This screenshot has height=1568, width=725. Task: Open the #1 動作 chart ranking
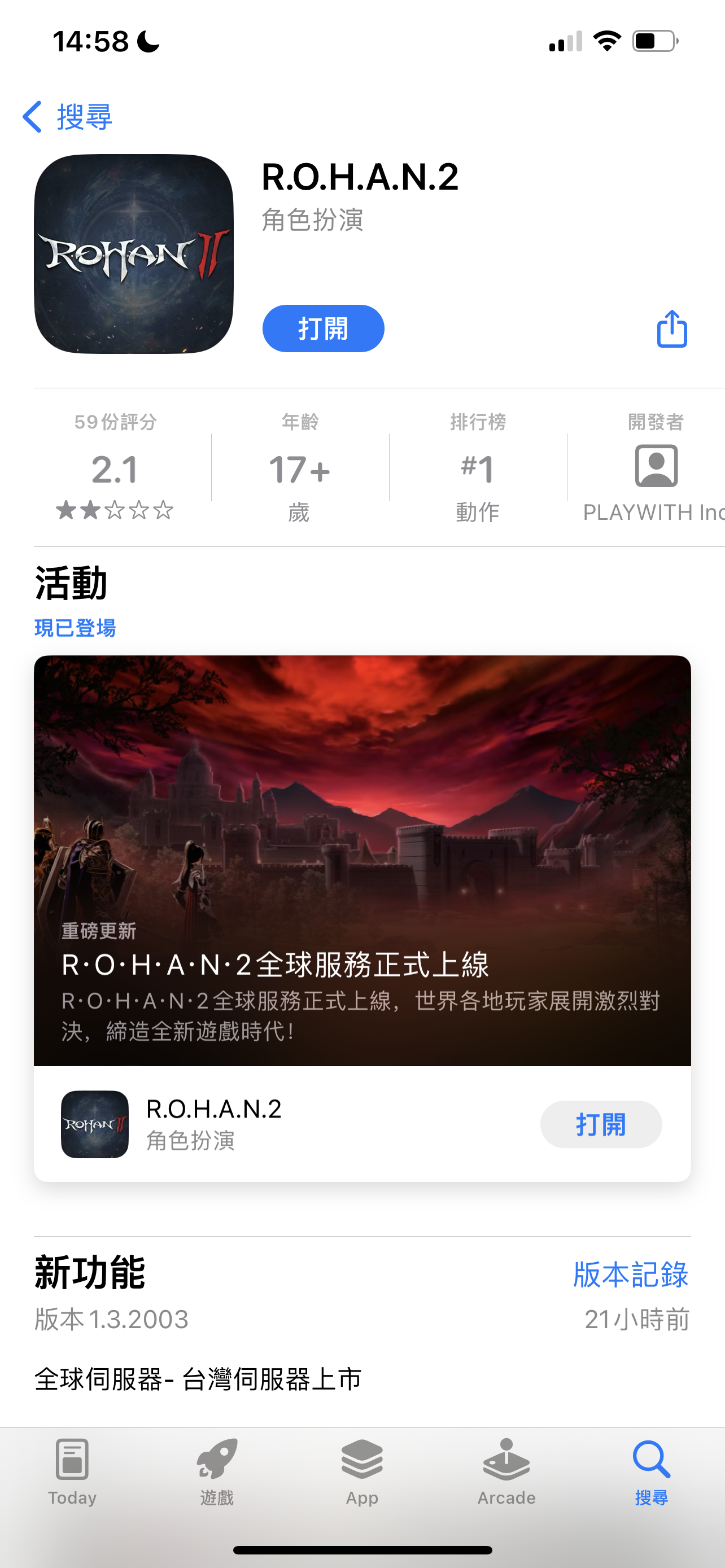click(477, 467)
